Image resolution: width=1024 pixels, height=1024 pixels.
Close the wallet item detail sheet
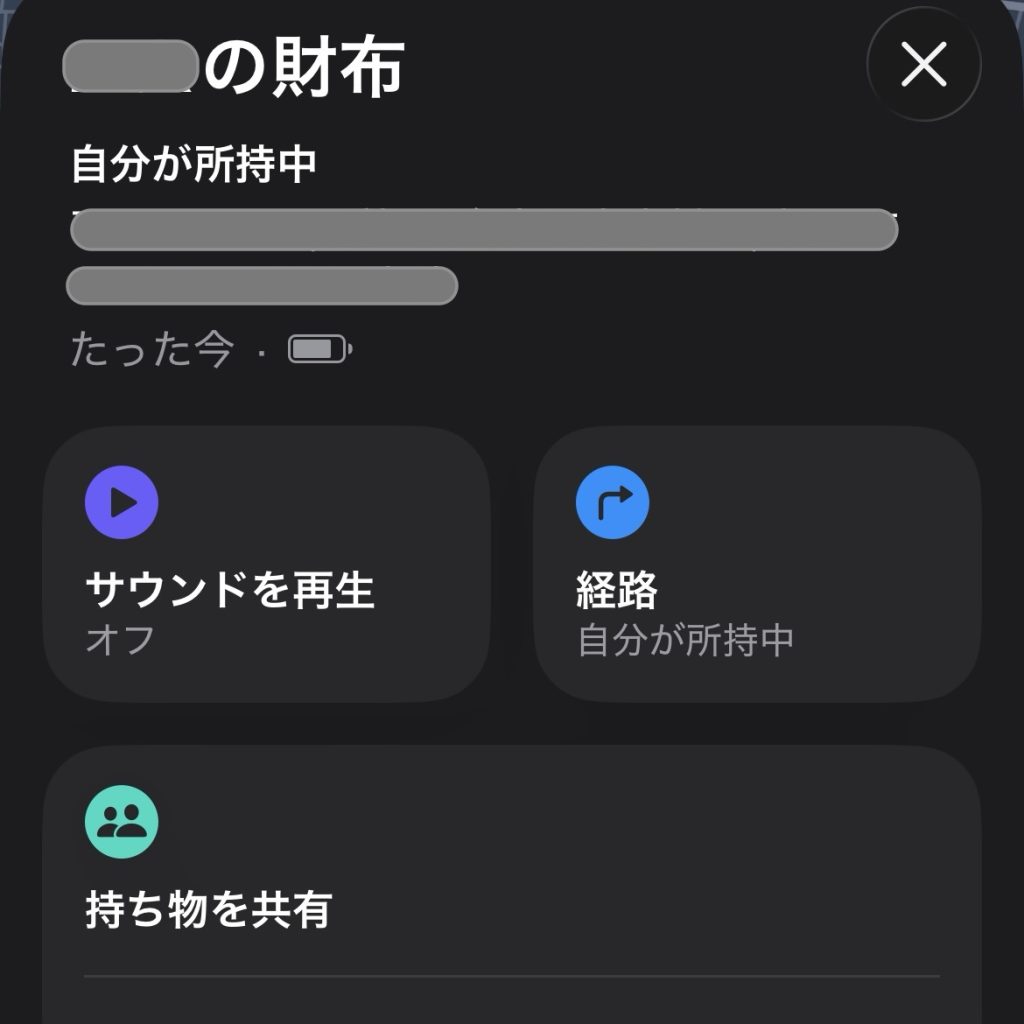(x=923, y=66)
